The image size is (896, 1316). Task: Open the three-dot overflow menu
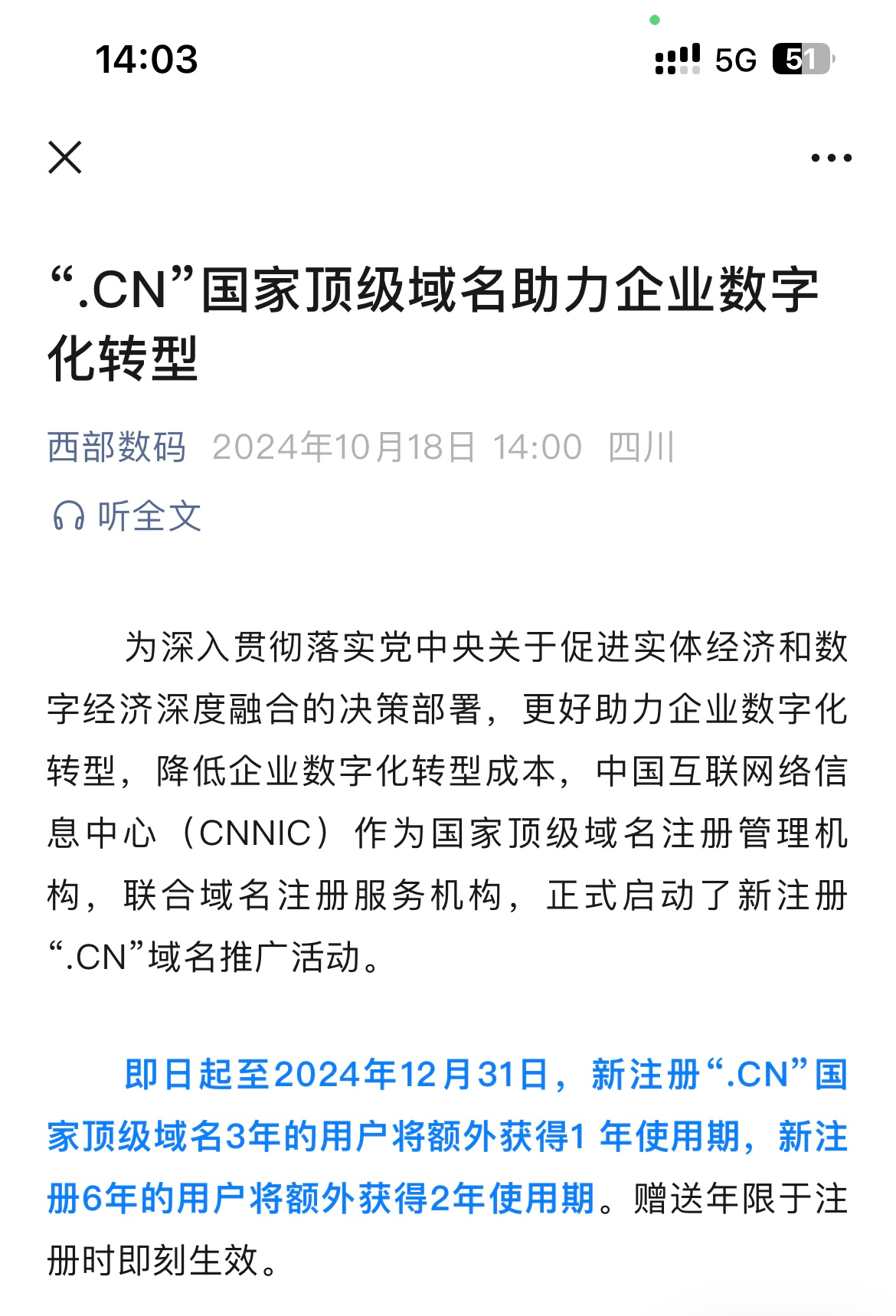(x=831, y=159)
